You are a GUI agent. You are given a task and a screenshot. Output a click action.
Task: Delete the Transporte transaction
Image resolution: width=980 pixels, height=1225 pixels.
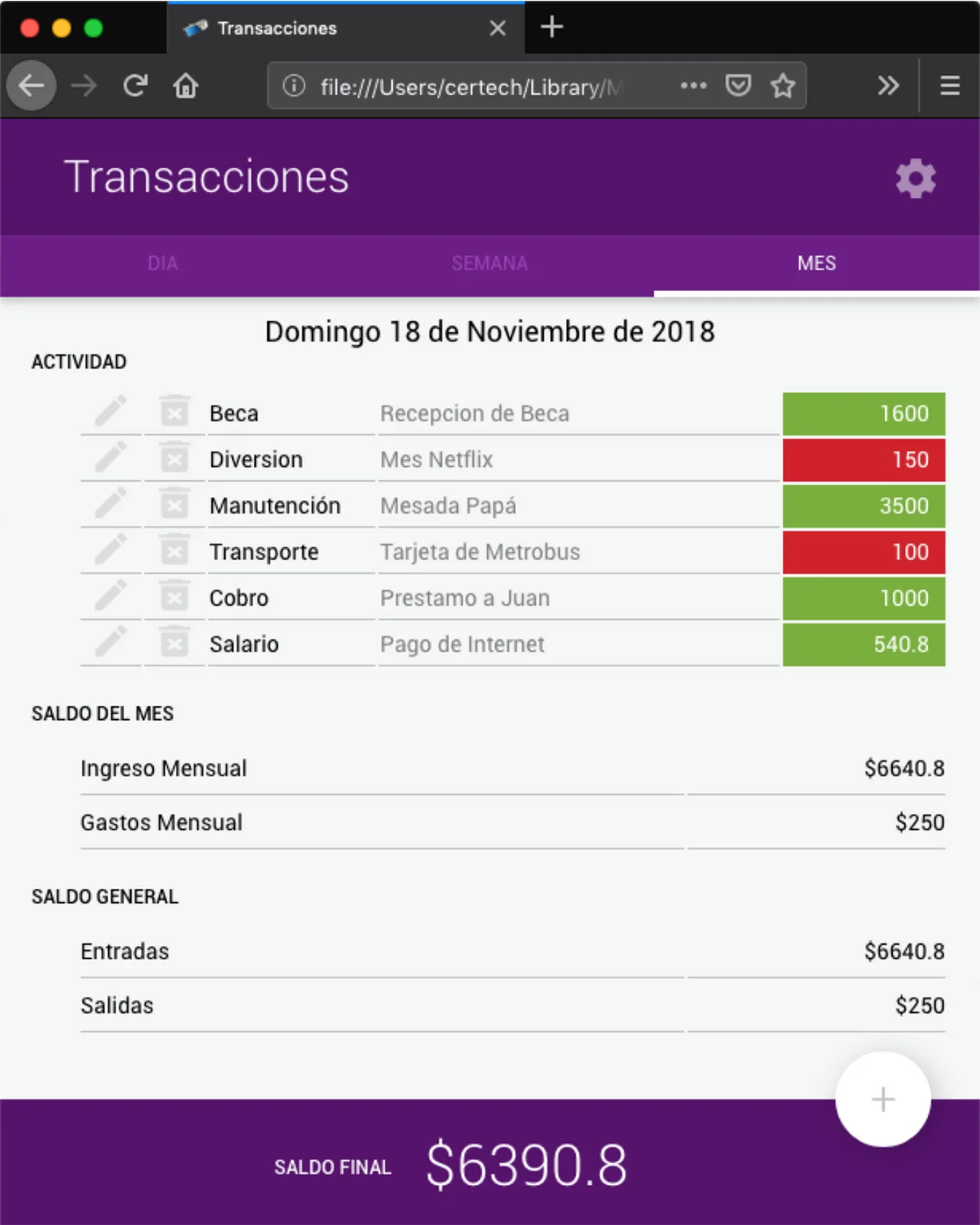pyautogui.click(x=175, y=550)
